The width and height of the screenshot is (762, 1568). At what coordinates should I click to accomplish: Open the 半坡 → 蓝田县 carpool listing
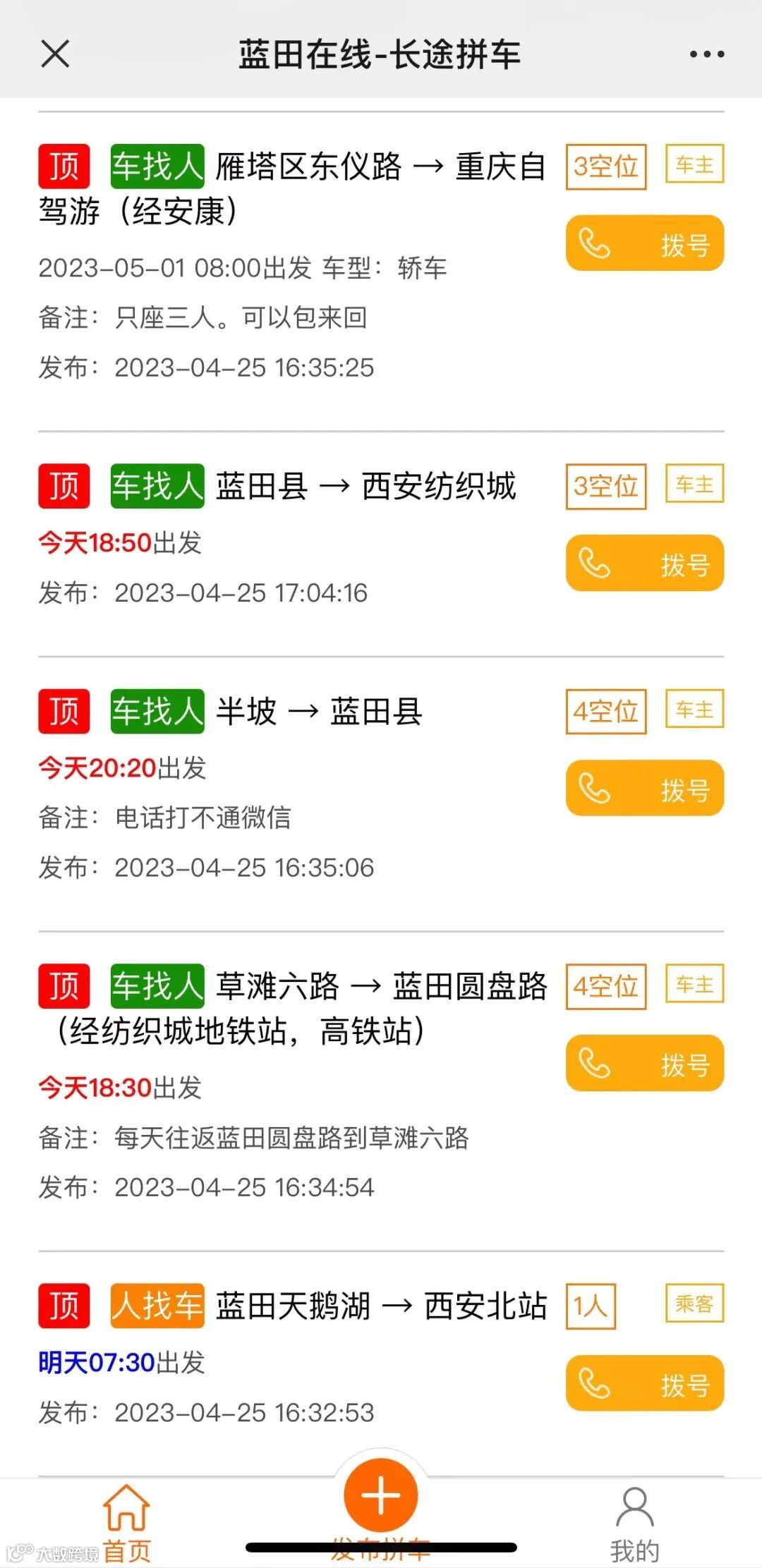tap(319, 712)
